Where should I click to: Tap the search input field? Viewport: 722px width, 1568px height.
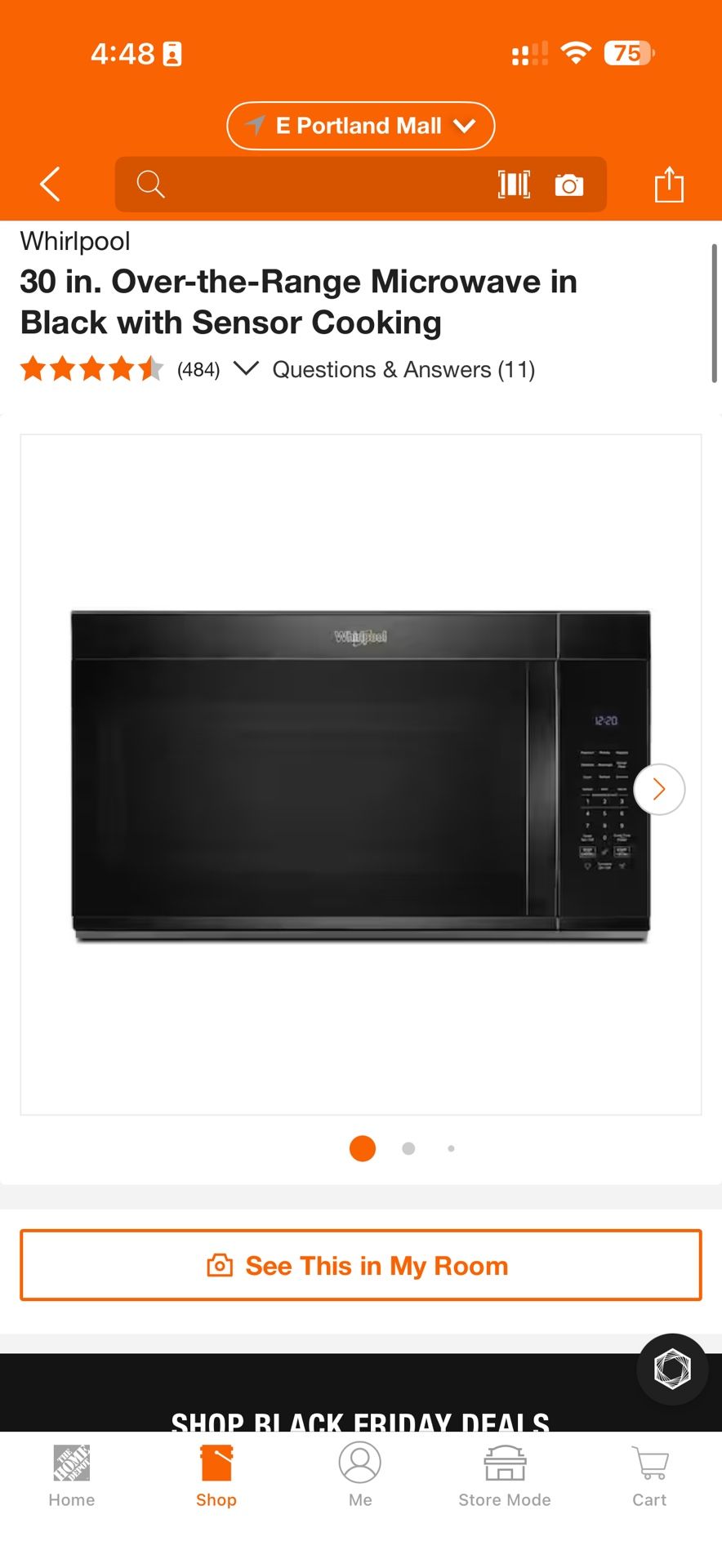[327, 184]
